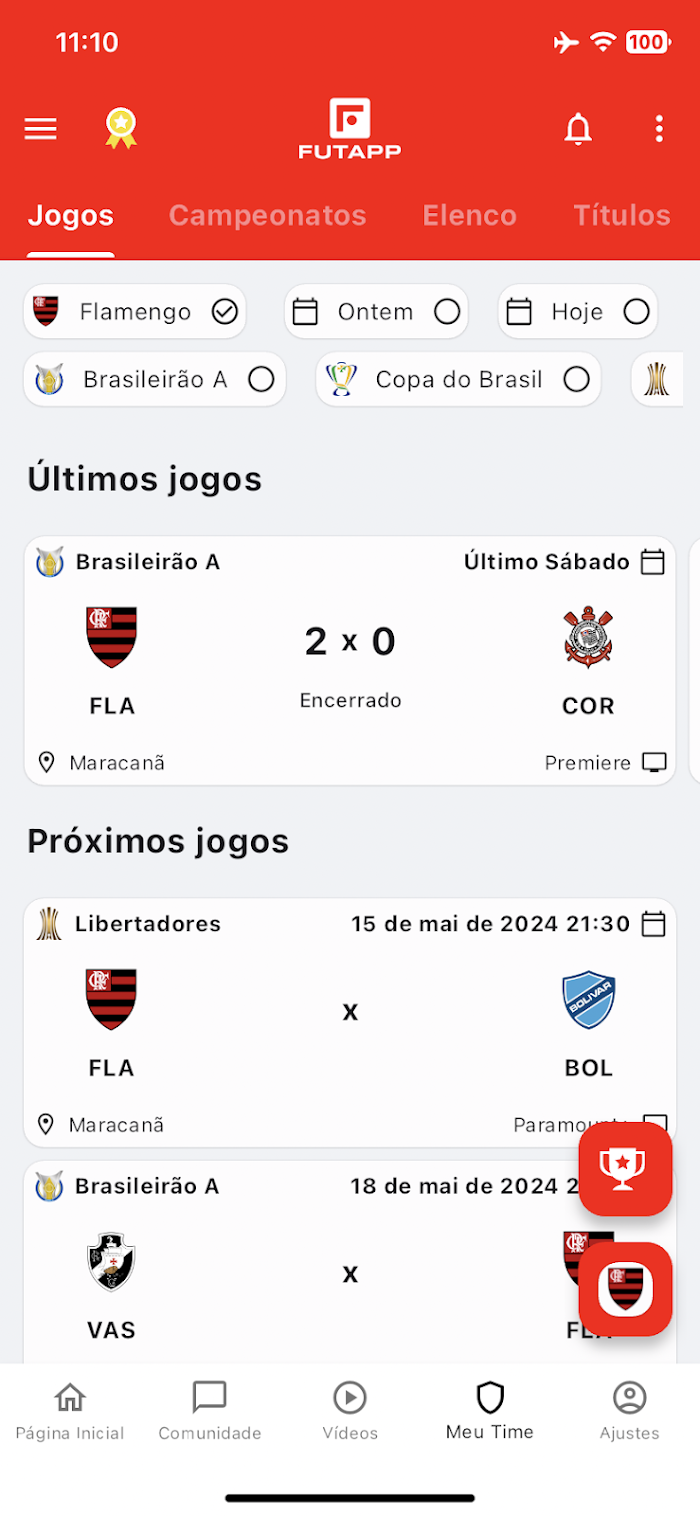The width and height of the screenshot is (700, 1516).
Task: Open the Comunidade tab
Action: coord(210,1411)
